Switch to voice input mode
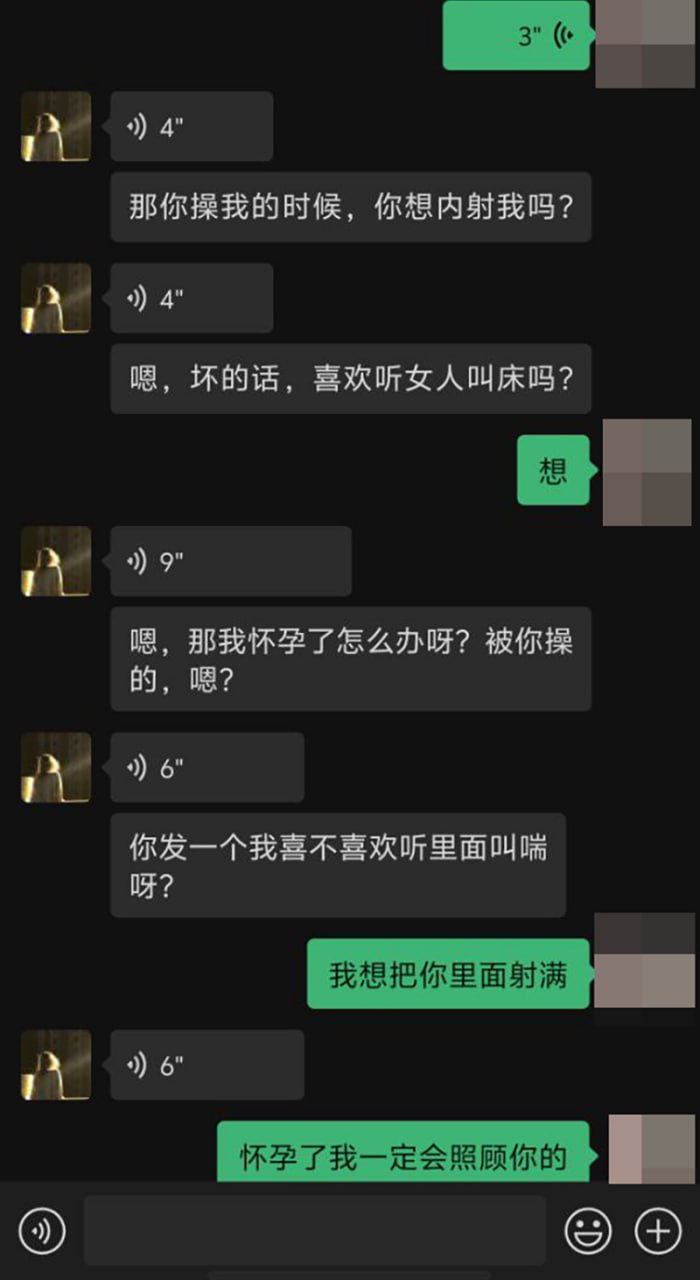Viewport: 700px width, 1280px height. tap(41, 1231)
